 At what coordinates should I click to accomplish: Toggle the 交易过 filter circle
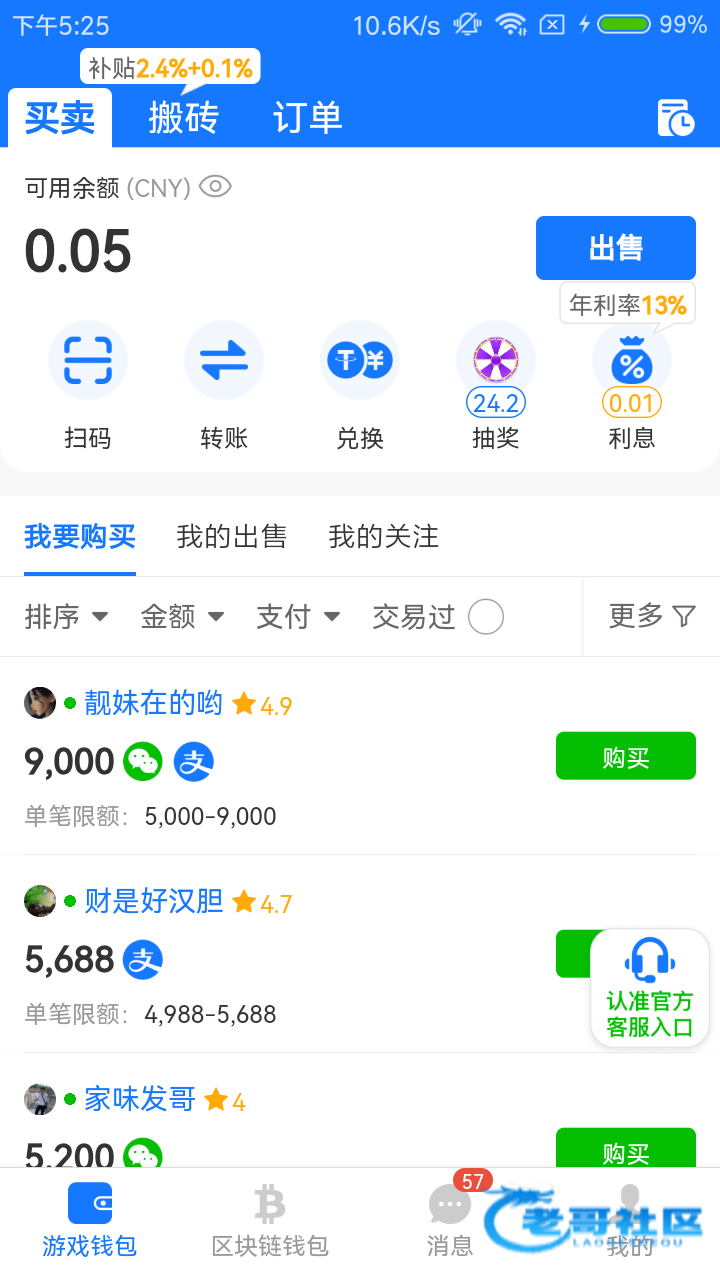click(x=486, y=617)
